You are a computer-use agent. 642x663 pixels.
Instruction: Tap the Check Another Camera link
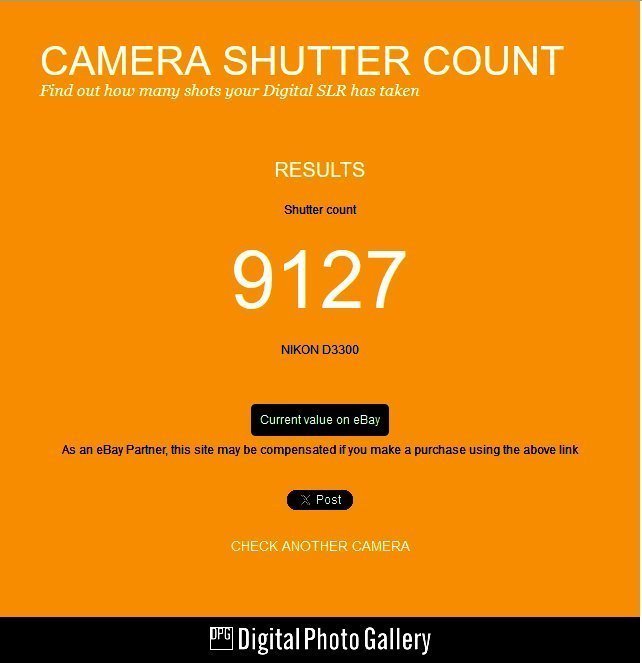[x=320, y=546]
